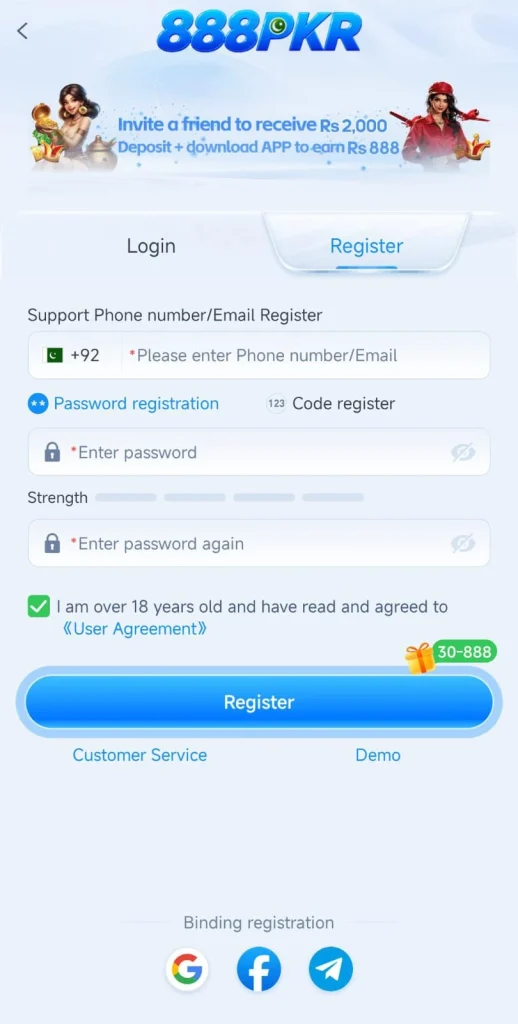Show password in Enter password field
Screen dimensions: 518x1024
click(x=462, y=452)
